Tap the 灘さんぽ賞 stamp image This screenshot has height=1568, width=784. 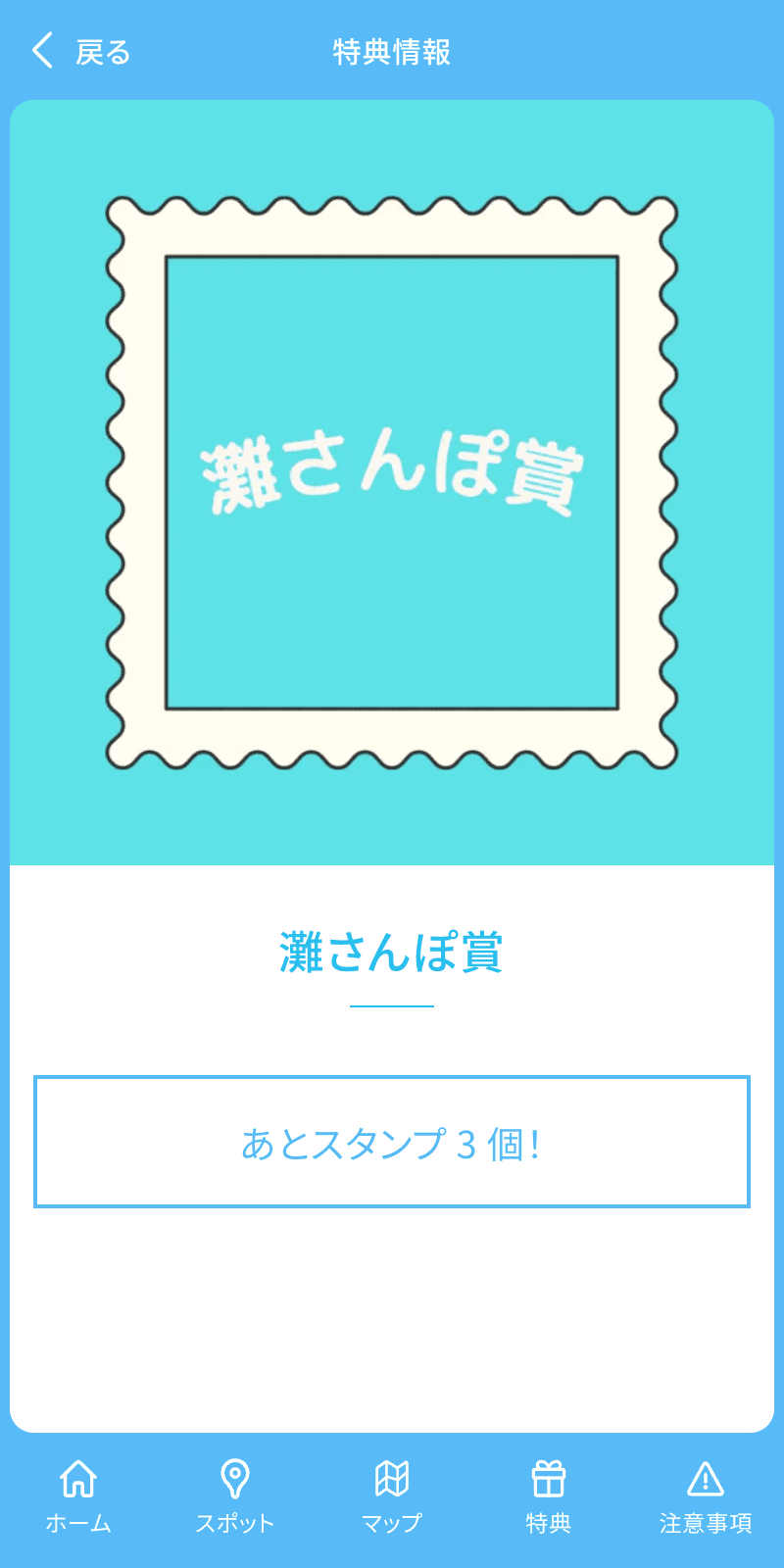point(392,480)
